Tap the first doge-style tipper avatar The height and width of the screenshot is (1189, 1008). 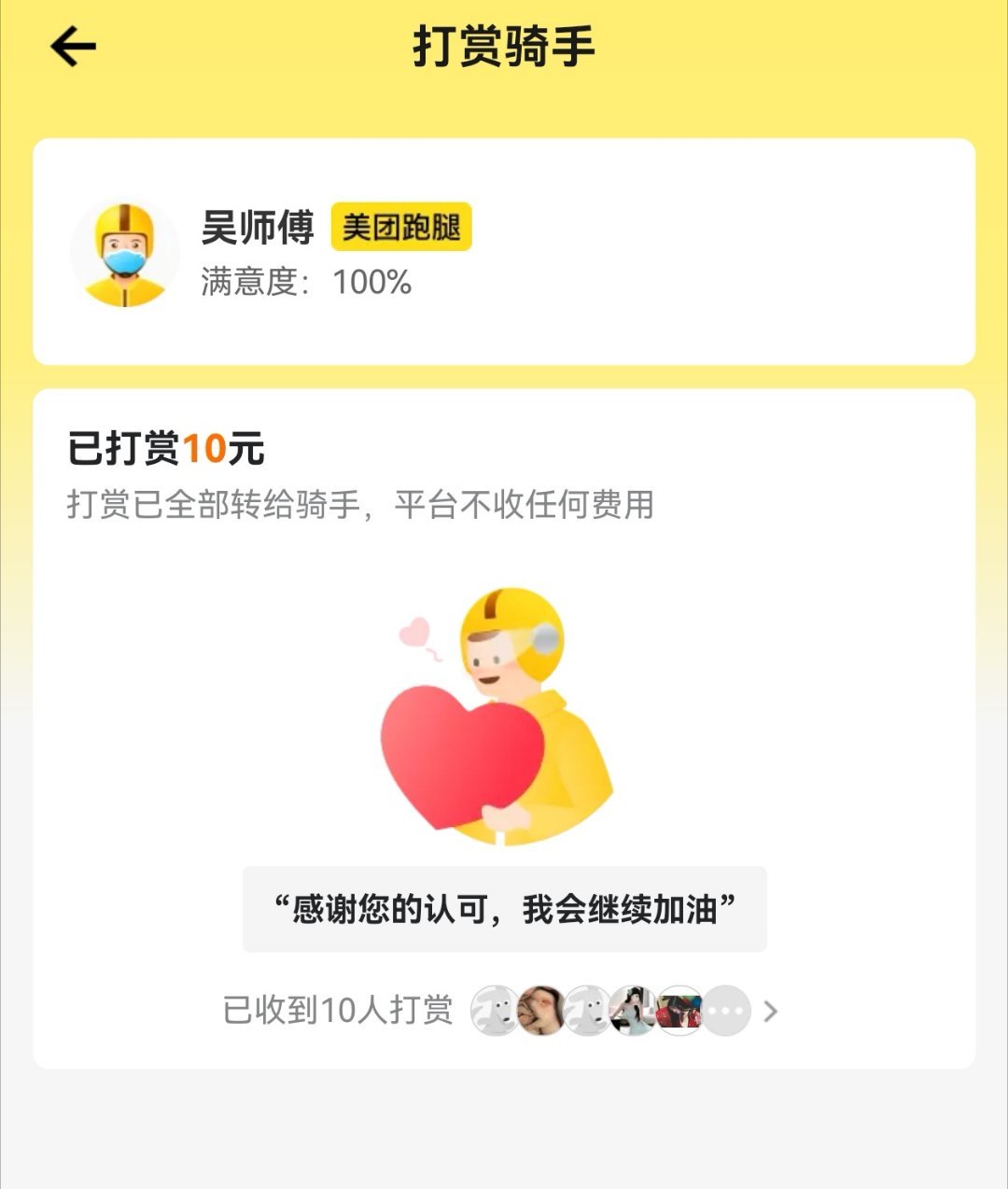(493, 1010)
